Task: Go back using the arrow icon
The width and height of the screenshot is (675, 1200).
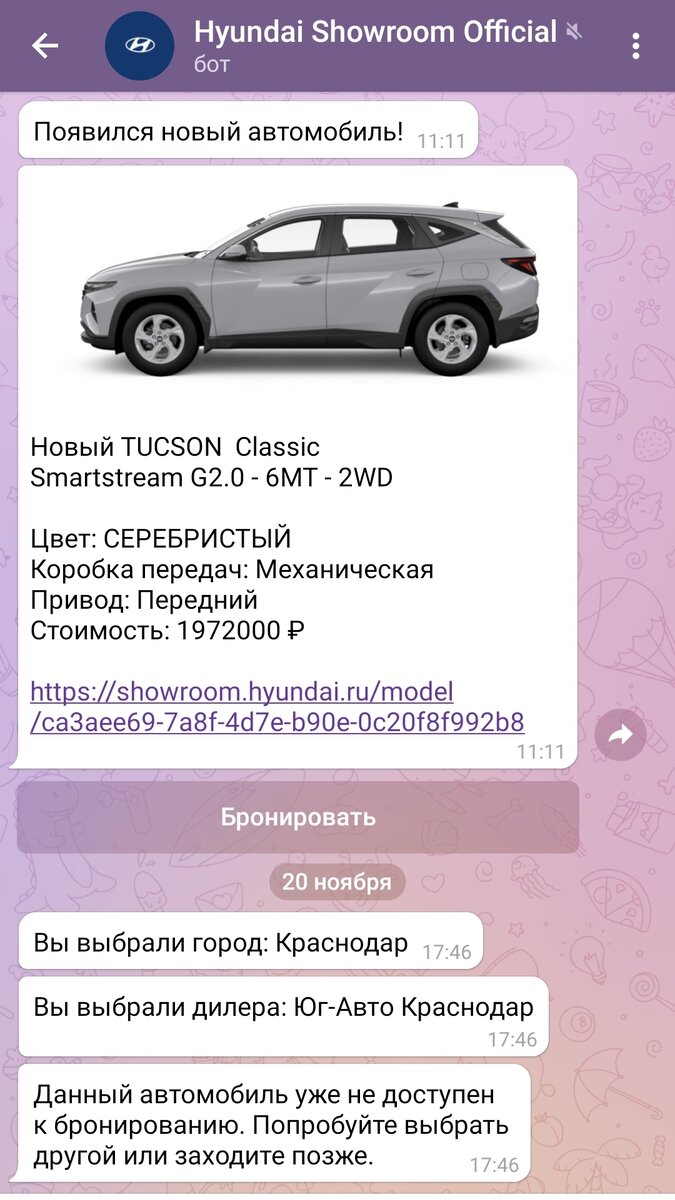Action: click(x=45, y=46)
